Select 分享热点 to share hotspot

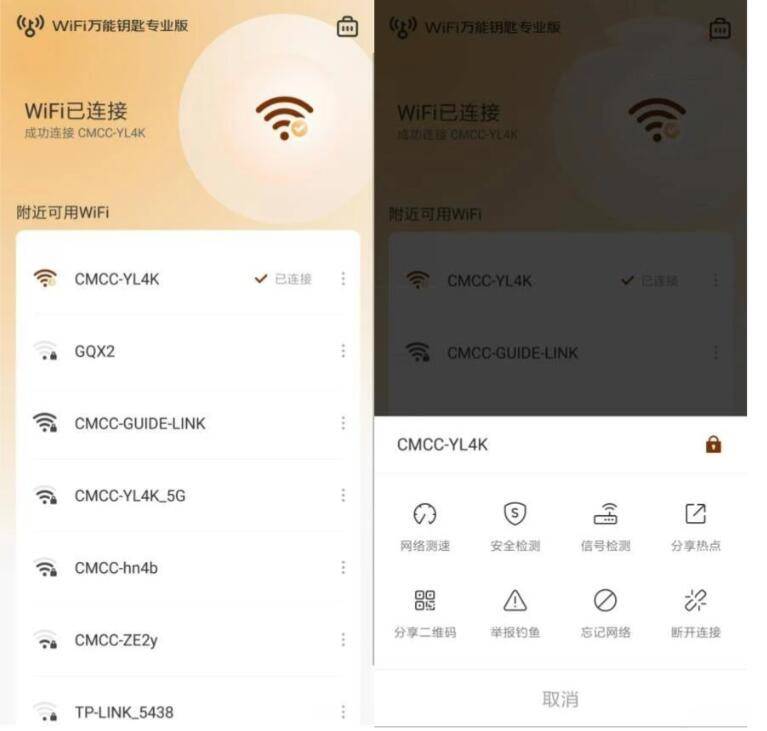pos(695,526)
